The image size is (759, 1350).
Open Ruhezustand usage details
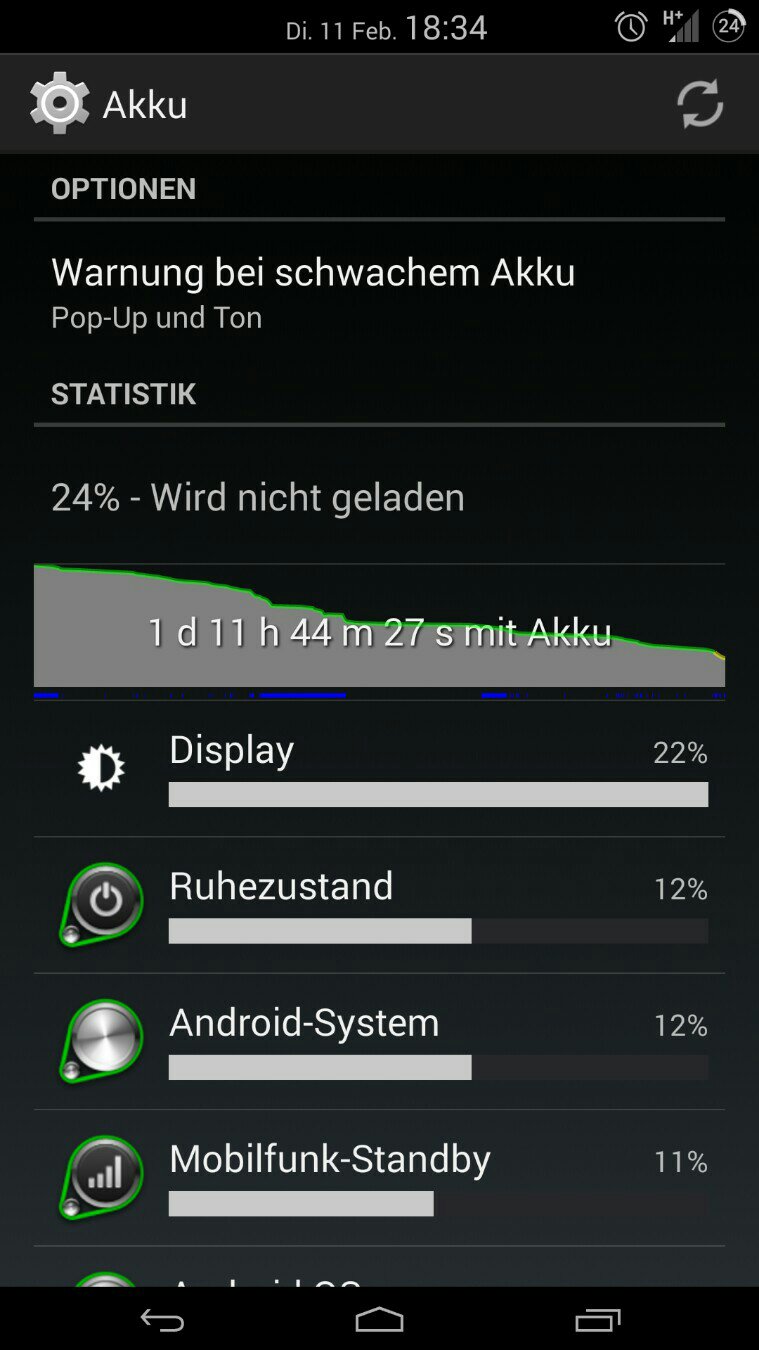coord(379,905)
